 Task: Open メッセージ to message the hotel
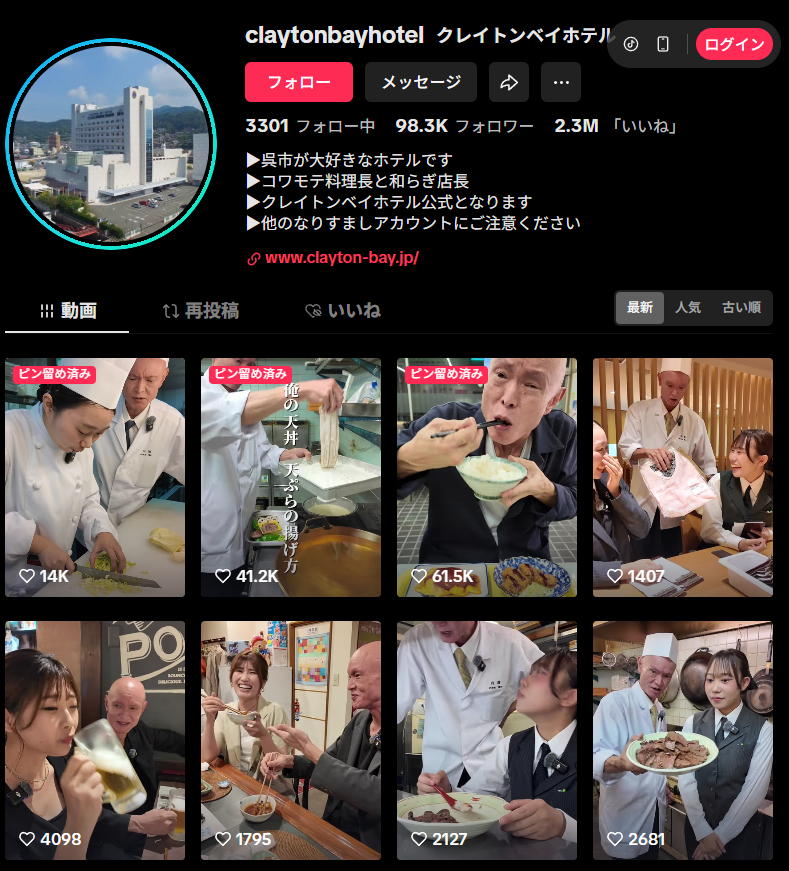click(x=420, y=82)
